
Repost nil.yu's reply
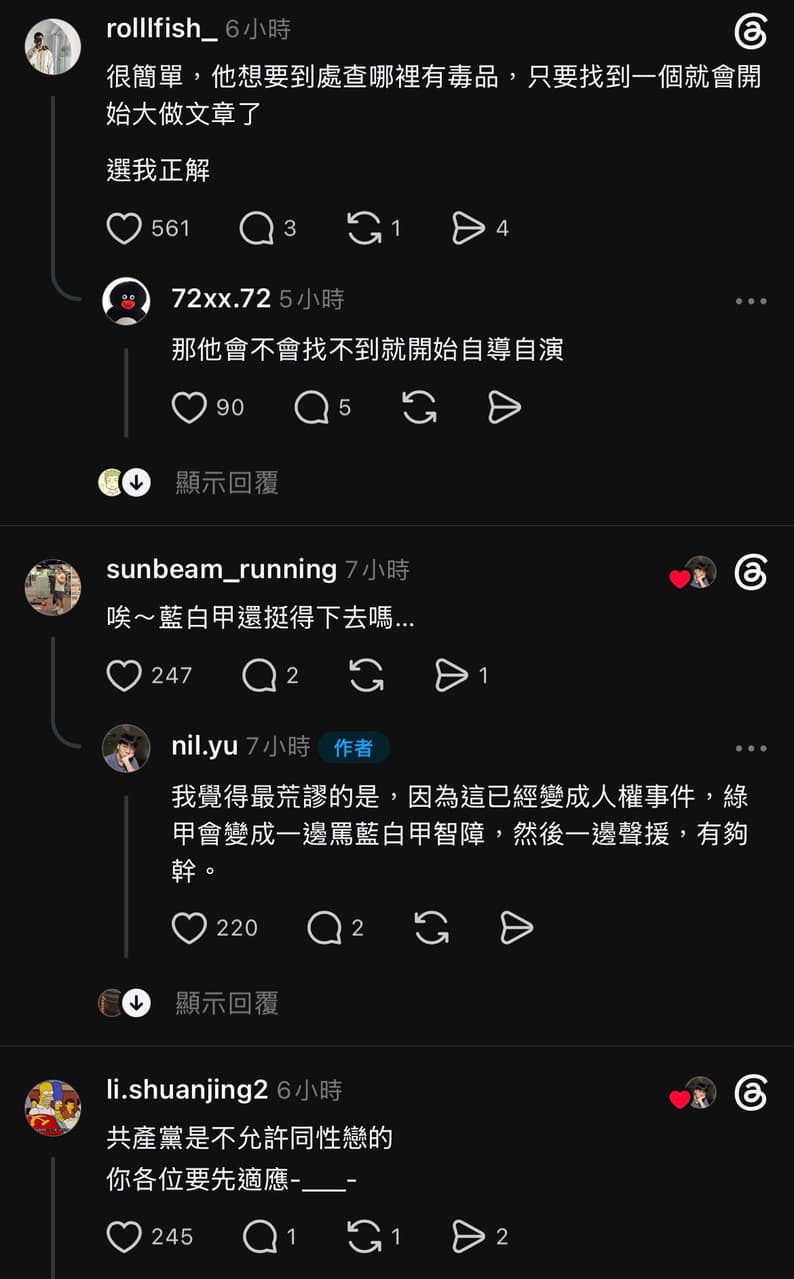point(431,928)
